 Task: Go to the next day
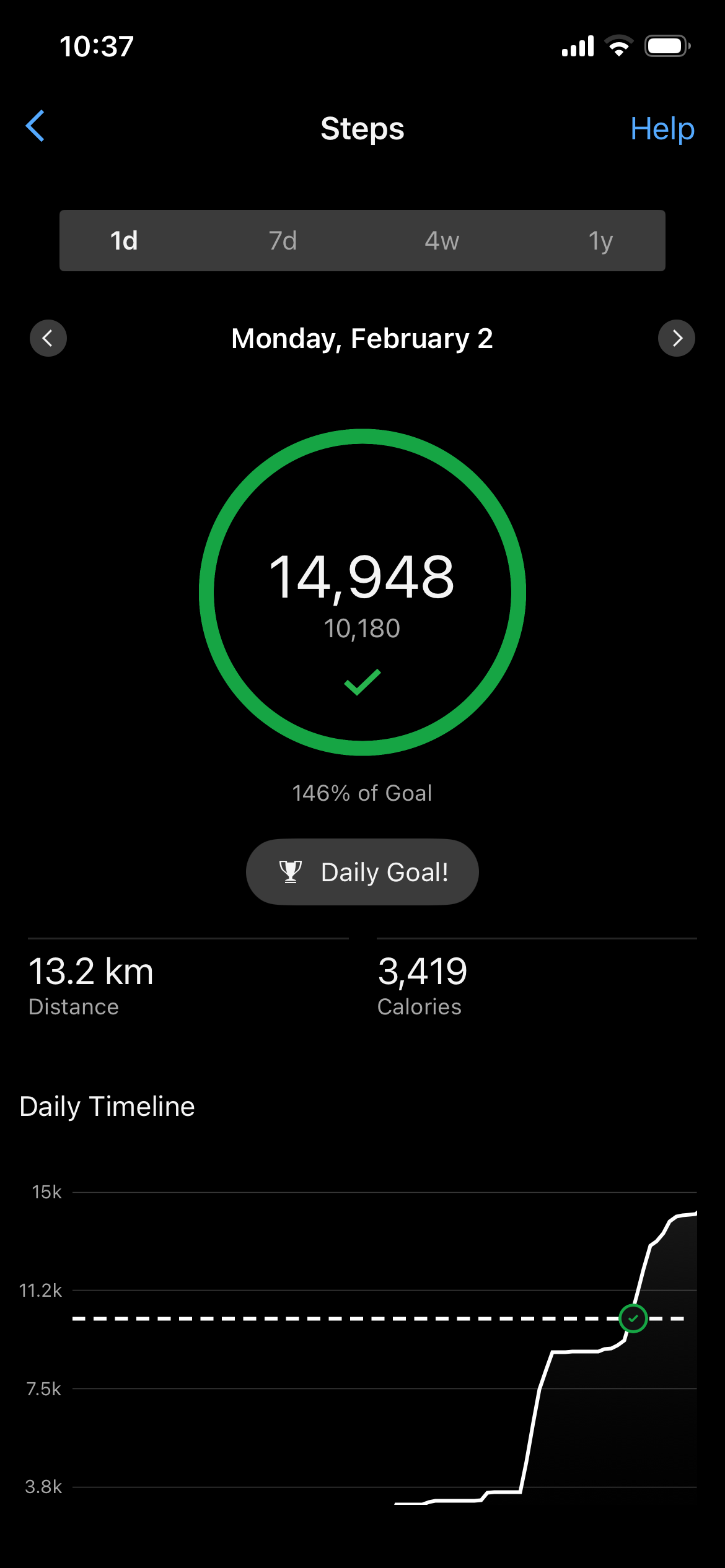pyautogui.click(x=676, y=338)
